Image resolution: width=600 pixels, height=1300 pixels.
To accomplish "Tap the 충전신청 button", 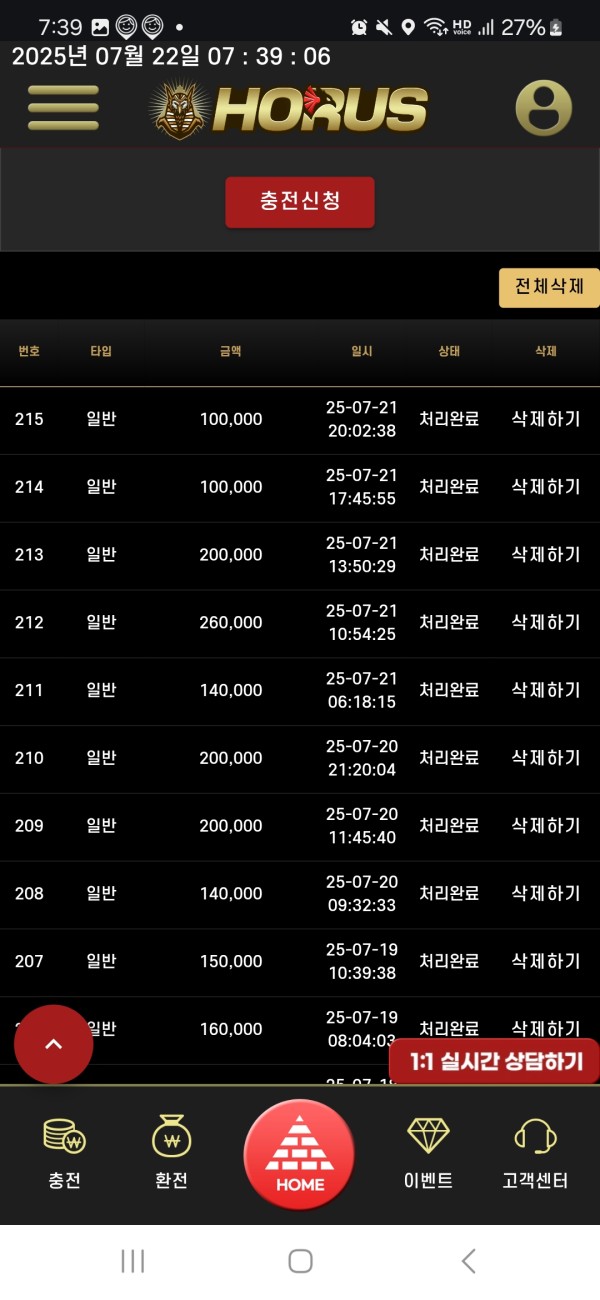I will tap(300, 202).
